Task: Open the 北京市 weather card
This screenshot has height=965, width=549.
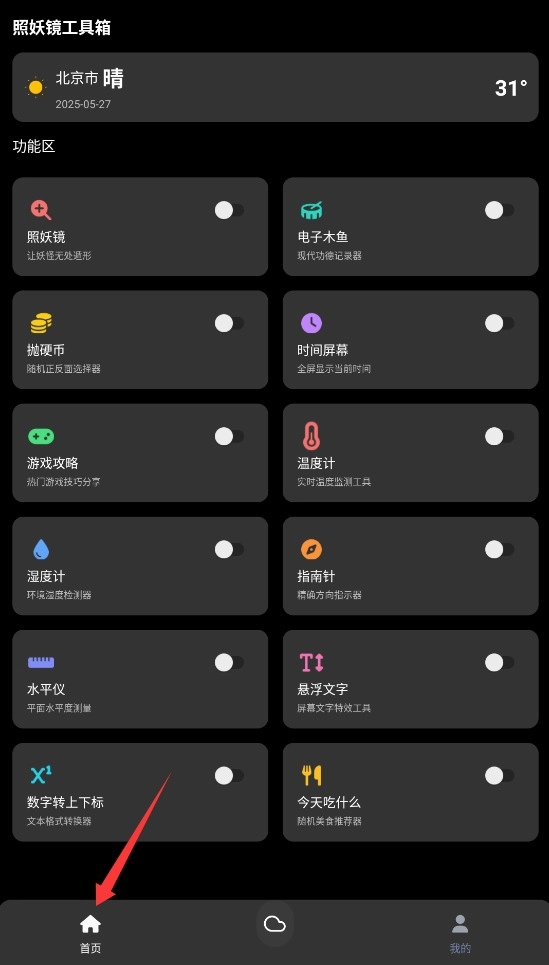Action: point(275,87)
